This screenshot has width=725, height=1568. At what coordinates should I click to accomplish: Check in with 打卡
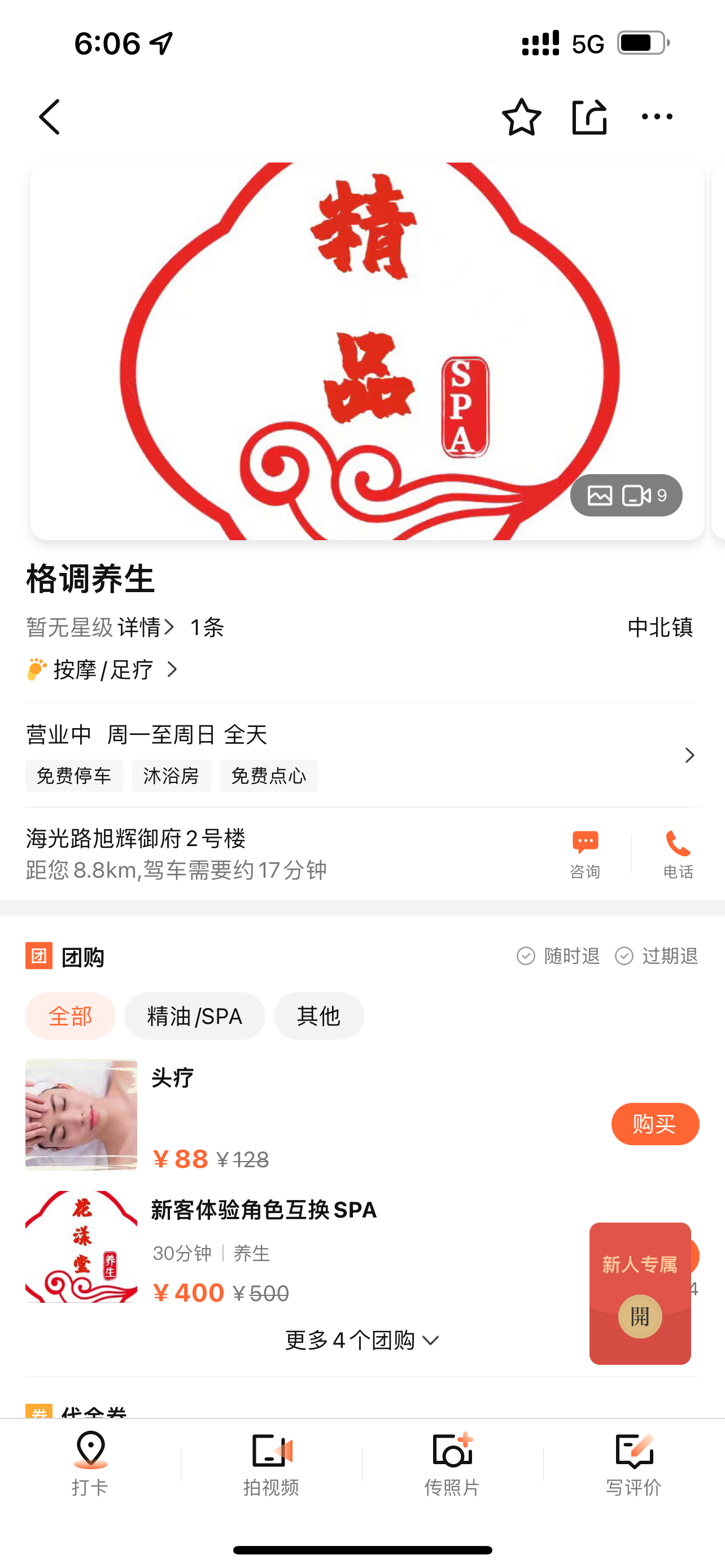click(x=90, y=1461)
